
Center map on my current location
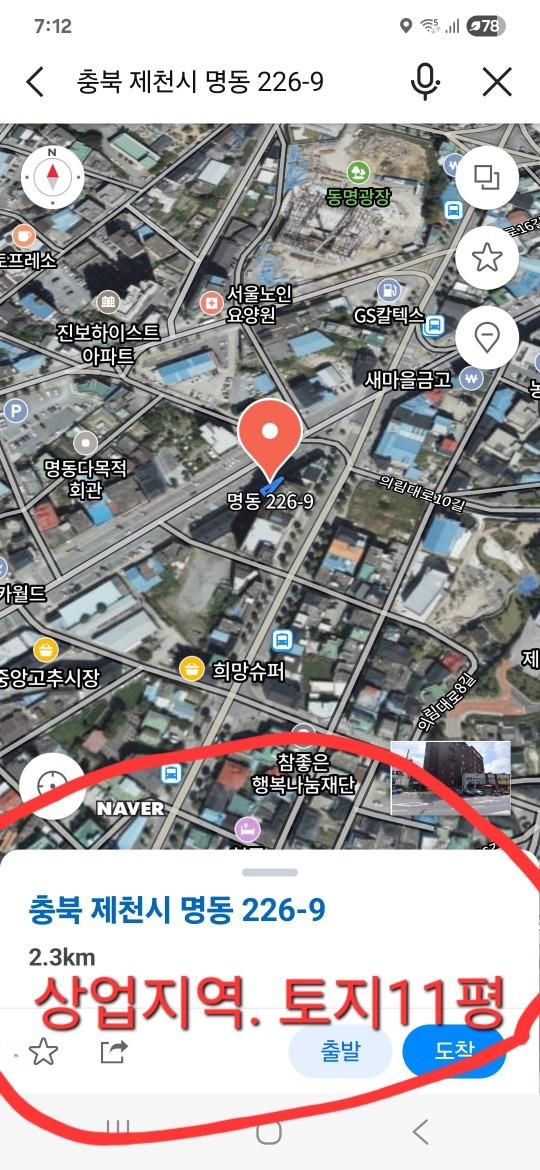(x=52, y=785)
